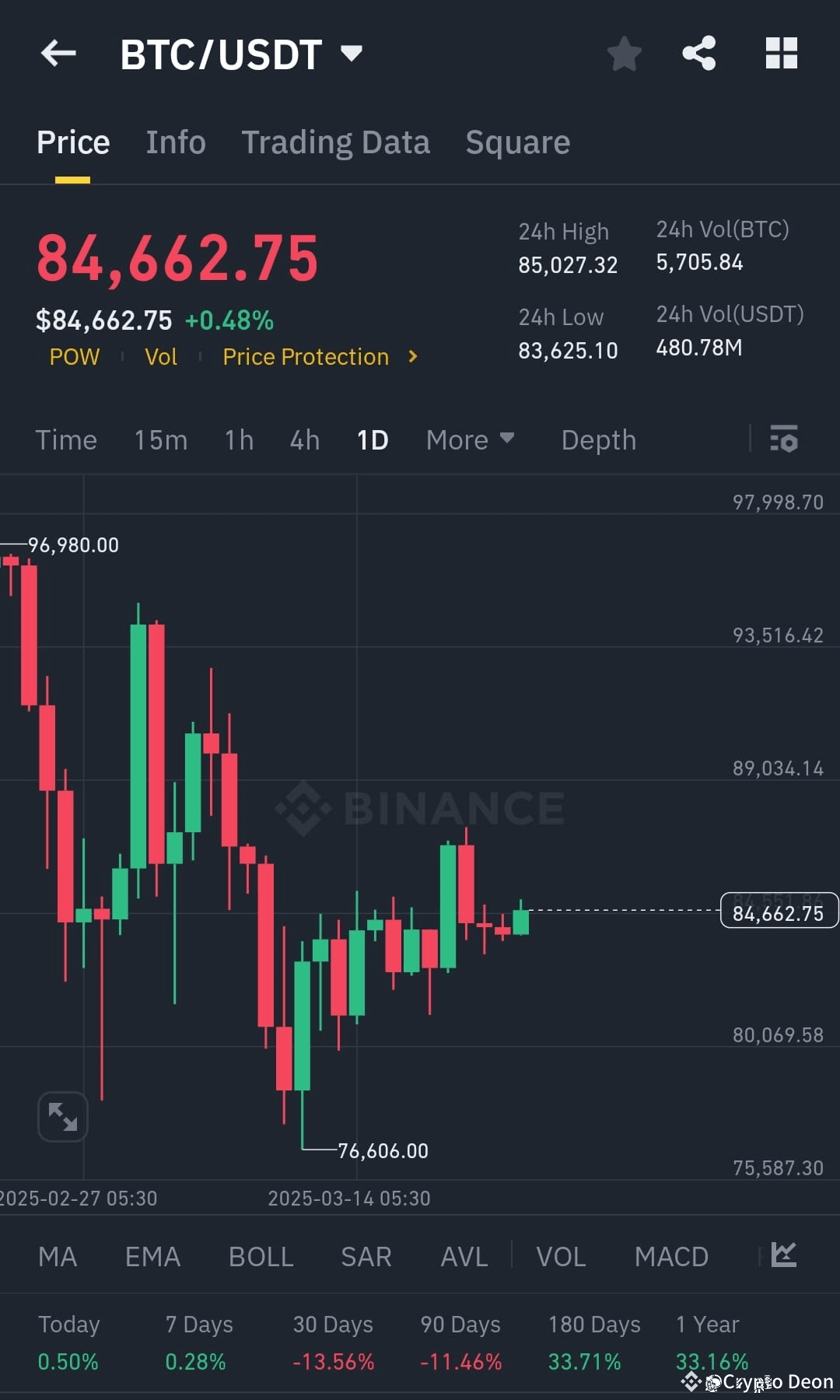Toggle the VOL indicator on the chart
Image resolution: width=840 pixels, height=1400 pixels.
tap(562, 1256)
